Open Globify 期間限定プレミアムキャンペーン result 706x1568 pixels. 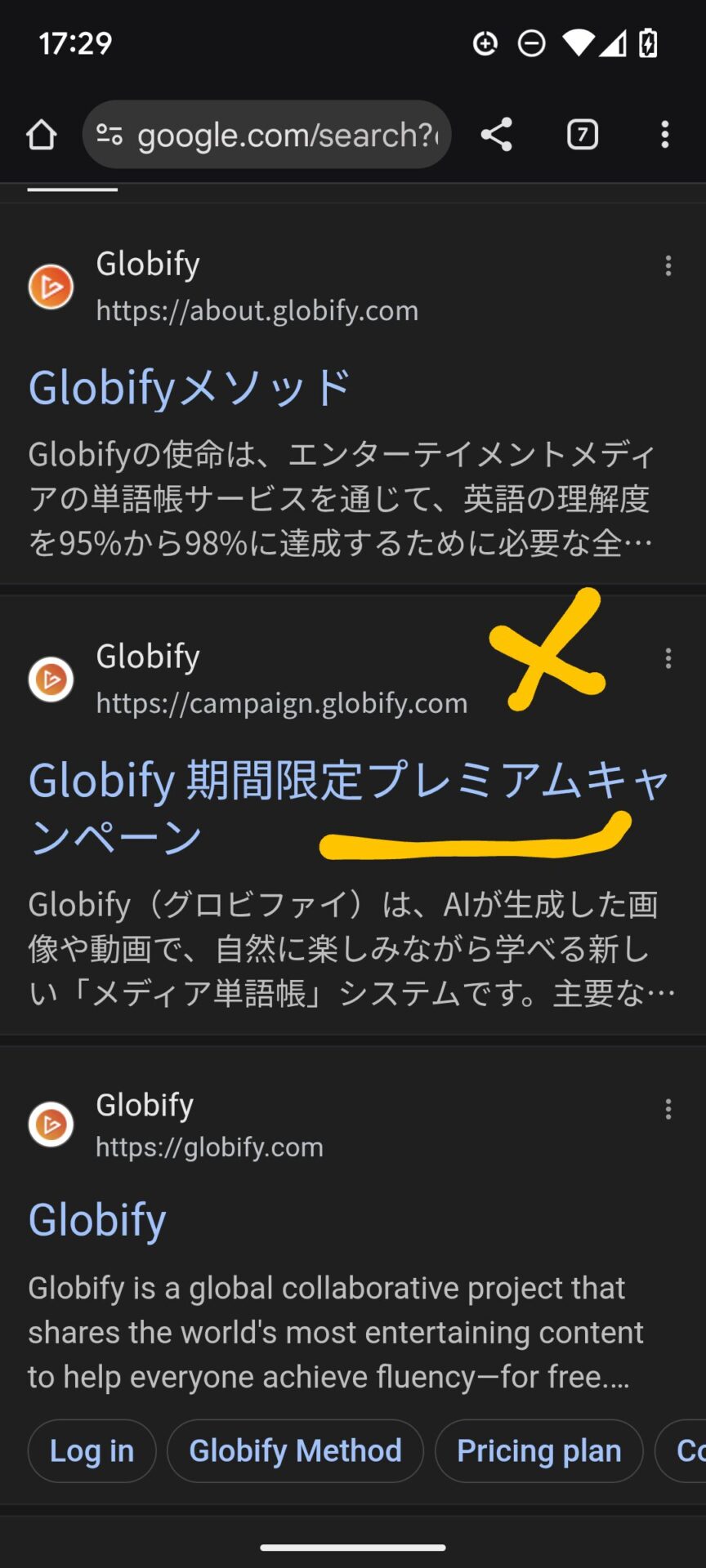tap(349, 808)
